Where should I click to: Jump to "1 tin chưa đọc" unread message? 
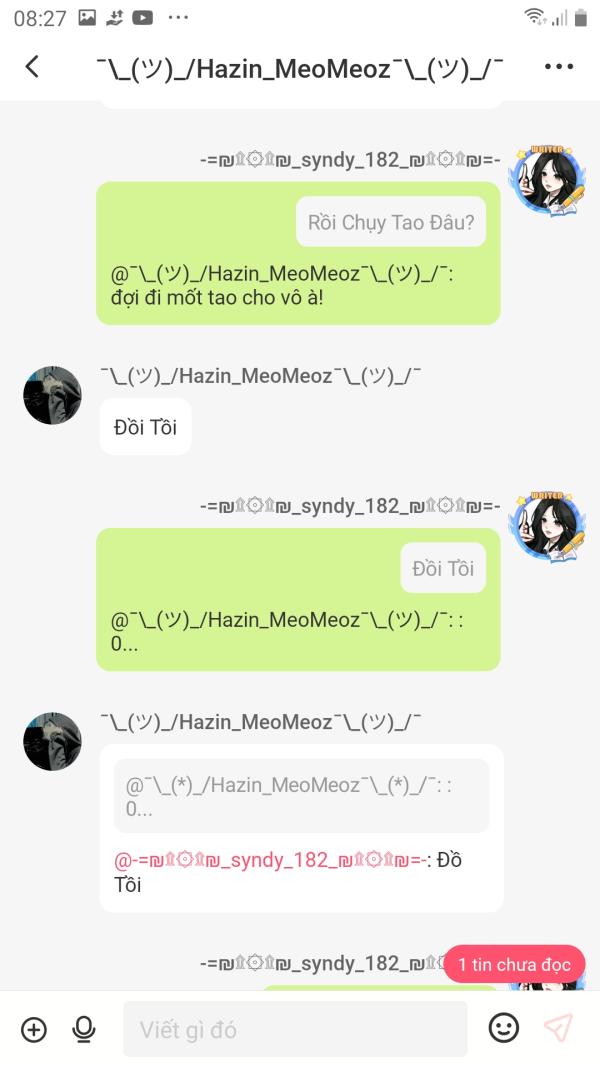[514, 964]
